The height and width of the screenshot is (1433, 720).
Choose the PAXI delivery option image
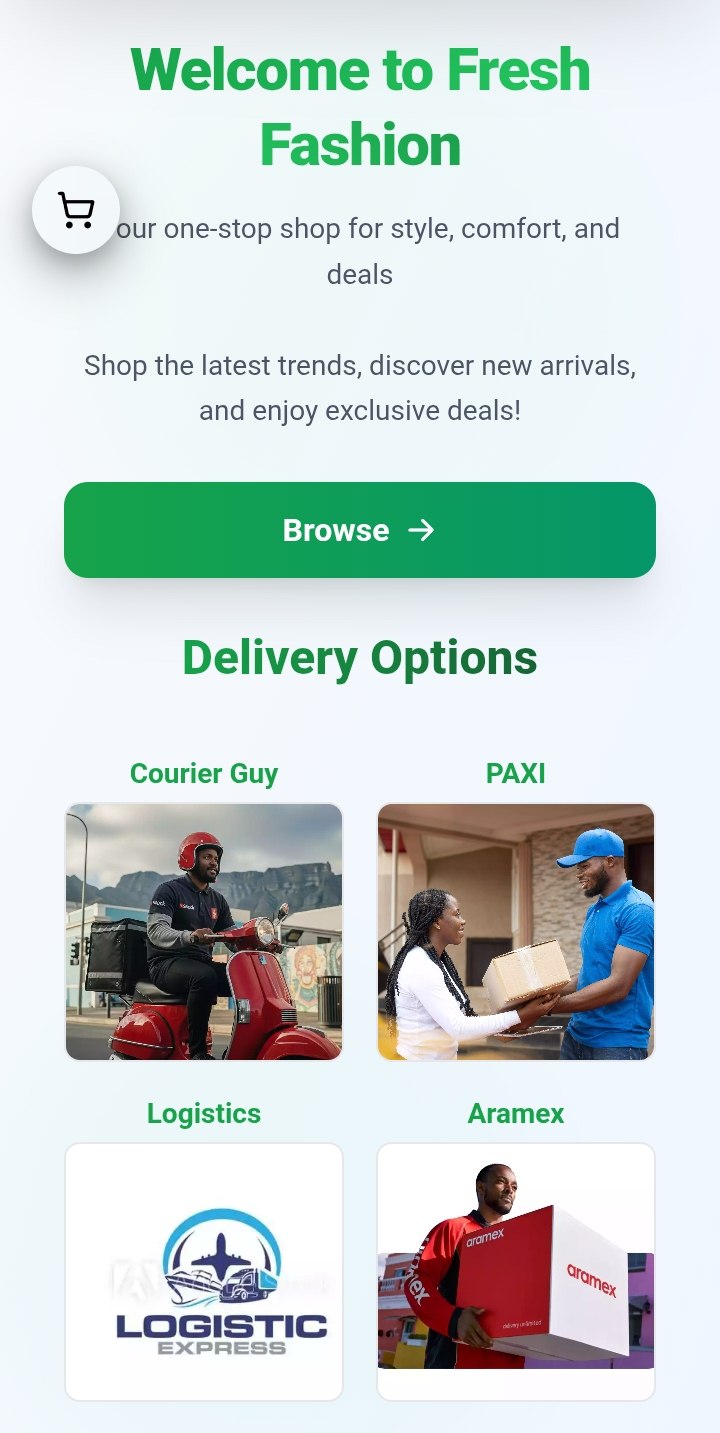pos(516,932)
